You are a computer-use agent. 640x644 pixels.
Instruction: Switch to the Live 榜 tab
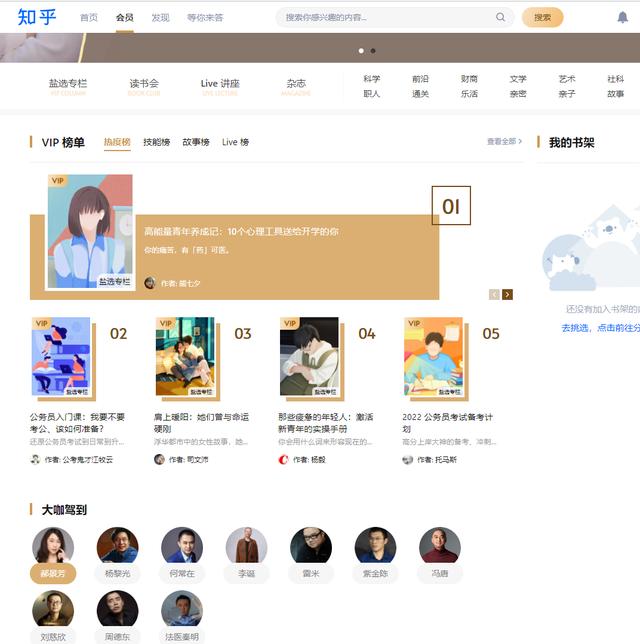[236, 142]
